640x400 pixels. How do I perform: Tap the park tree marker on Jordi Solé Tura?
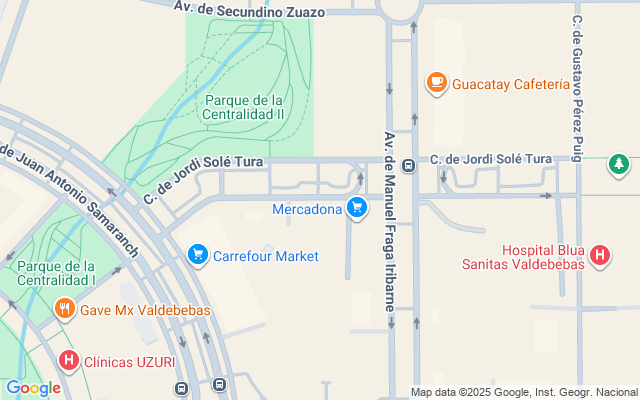tap(620, 163)
